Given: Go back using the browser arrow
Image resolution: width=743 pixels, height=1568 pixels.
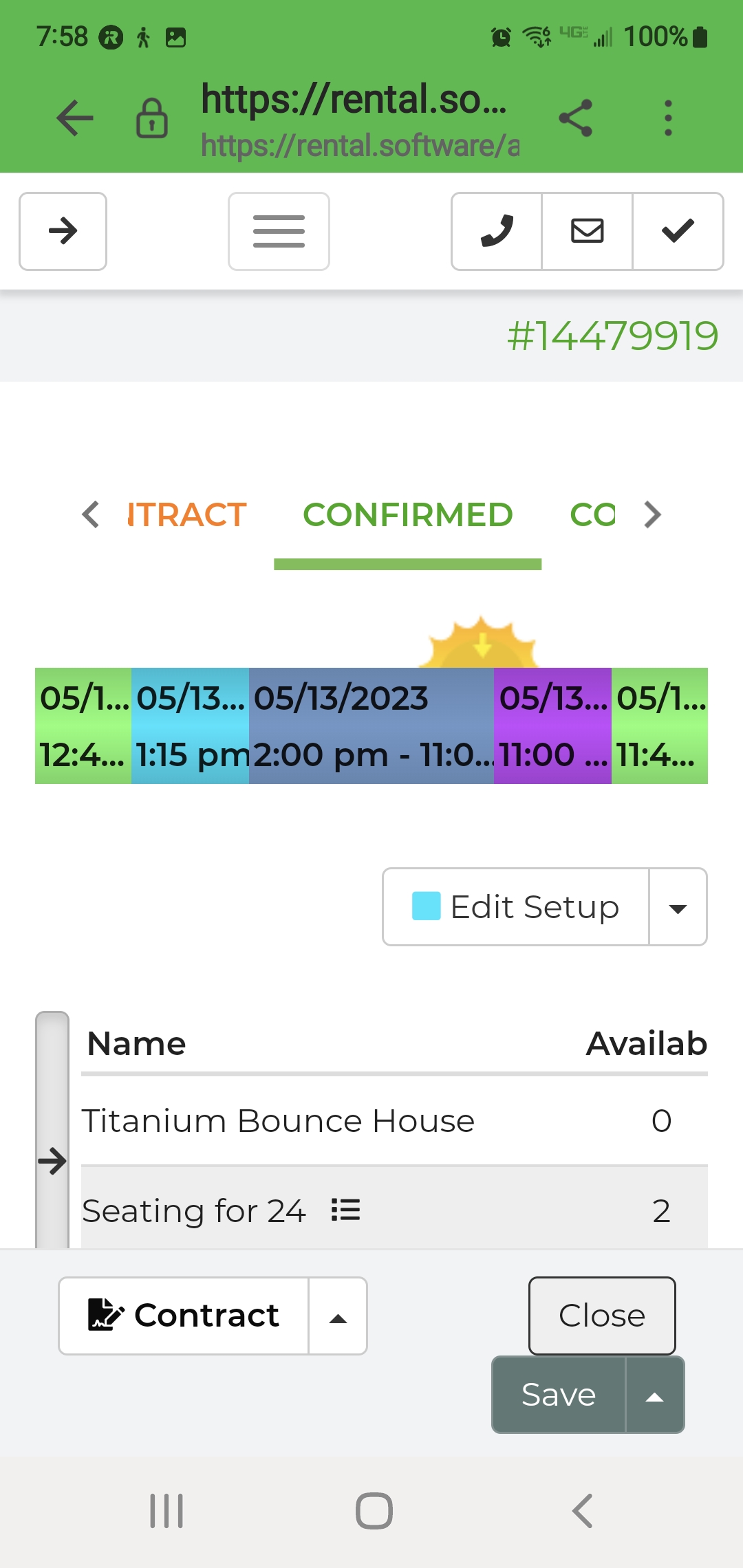Looking at the screenshot, I should (x=75, y=118).
